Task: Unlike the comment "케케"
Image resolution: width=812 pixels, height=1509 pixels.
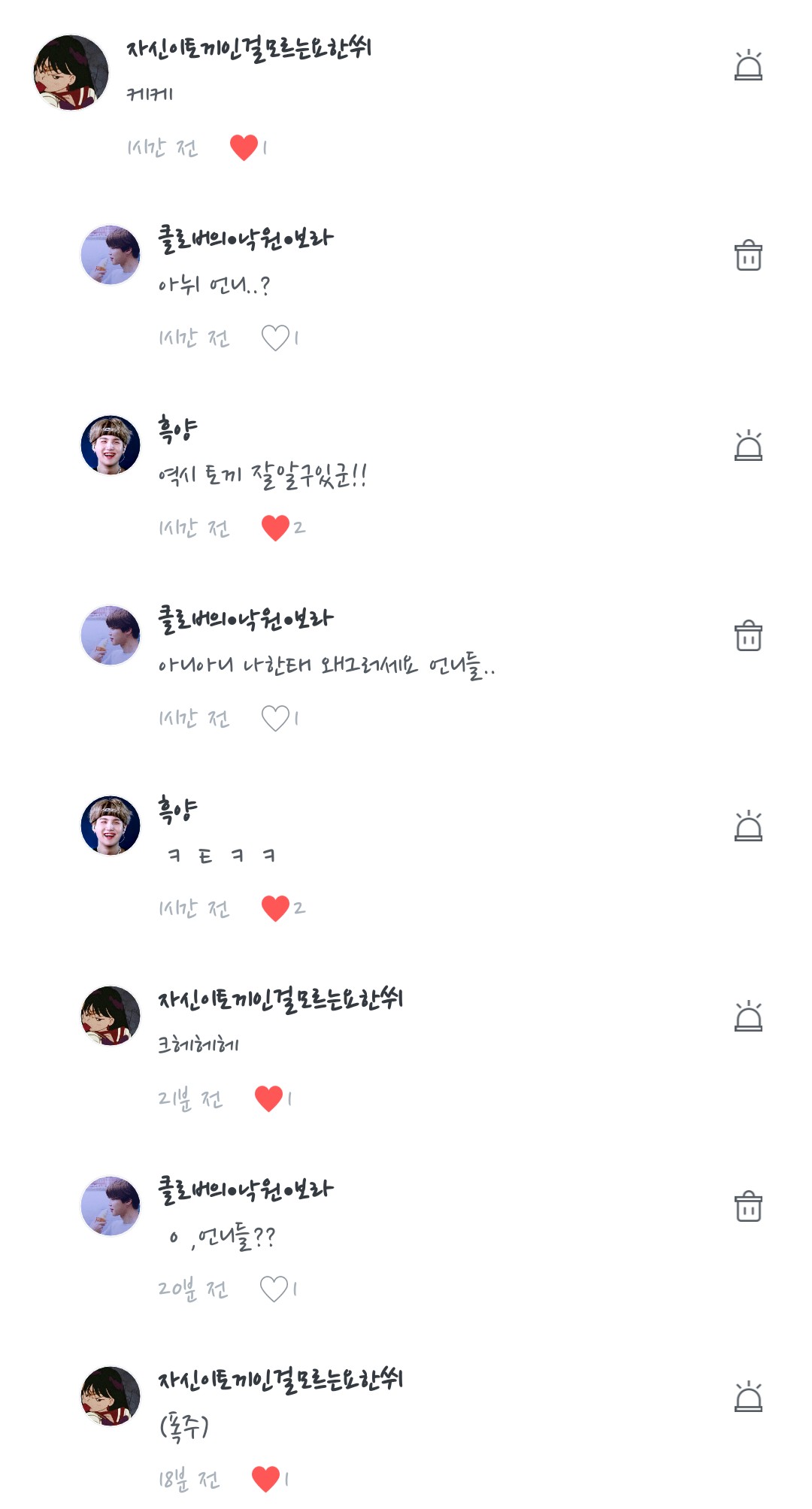Action: click(244, 147)
